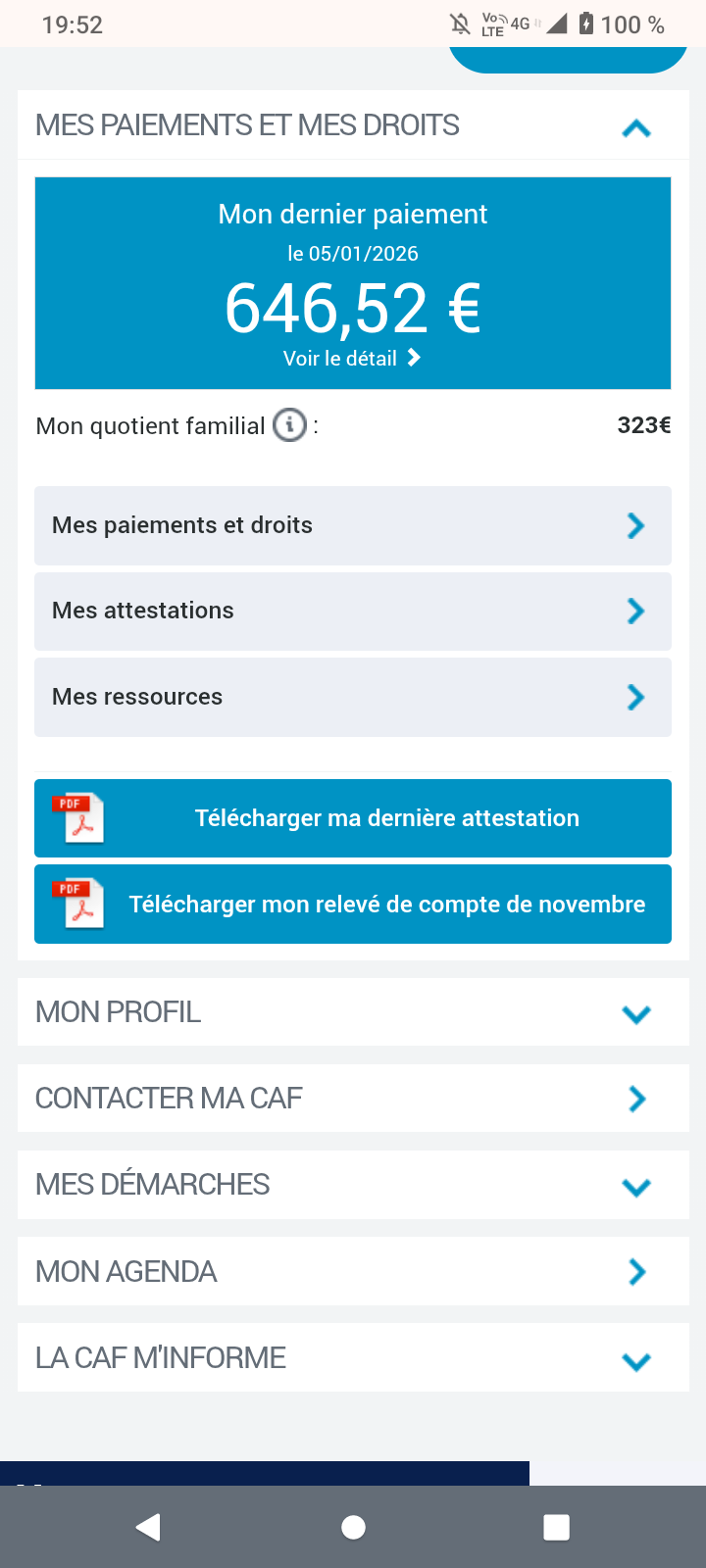706x1568 pixels.
Task: Go to Mes ressources
Action: [x=353, y=697]
